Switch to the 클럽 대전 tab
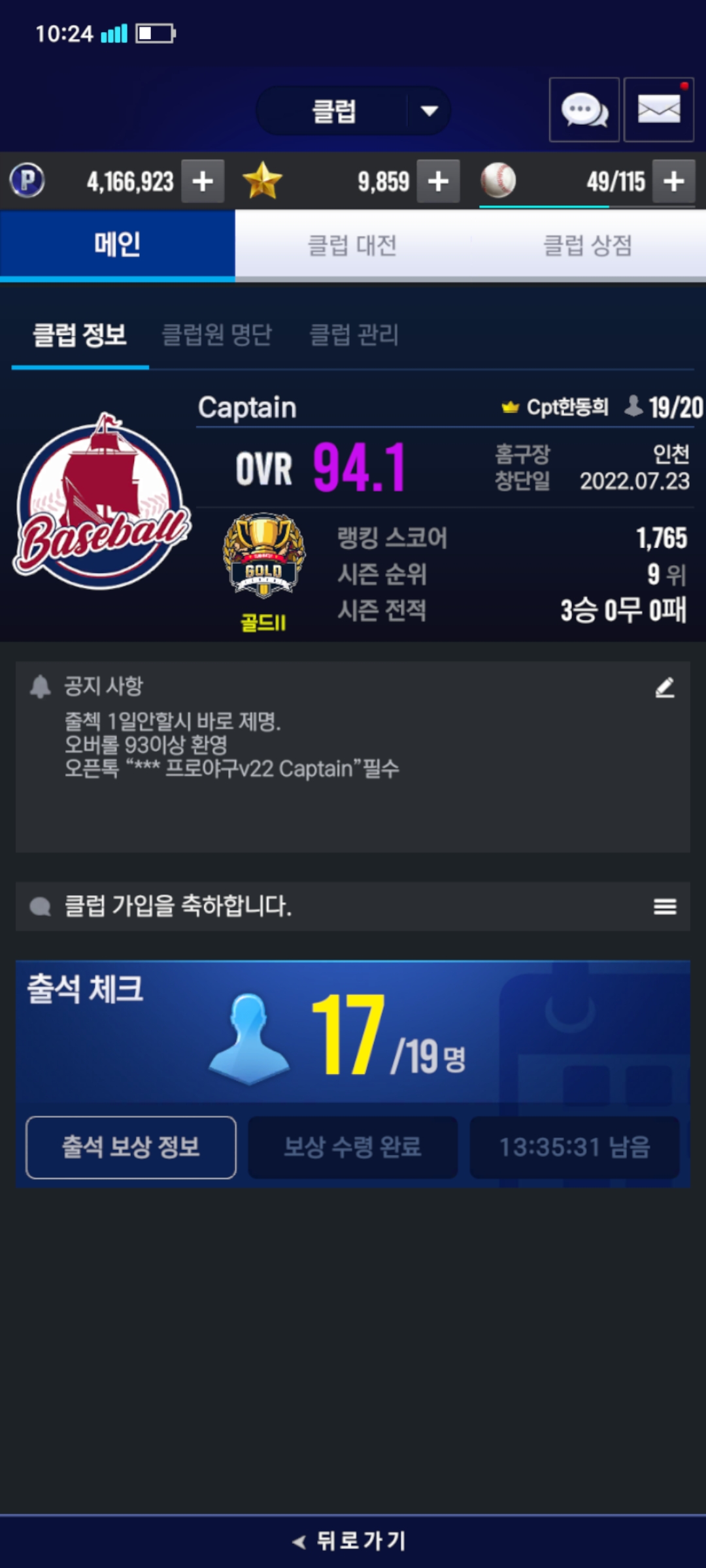 [352, 245]
